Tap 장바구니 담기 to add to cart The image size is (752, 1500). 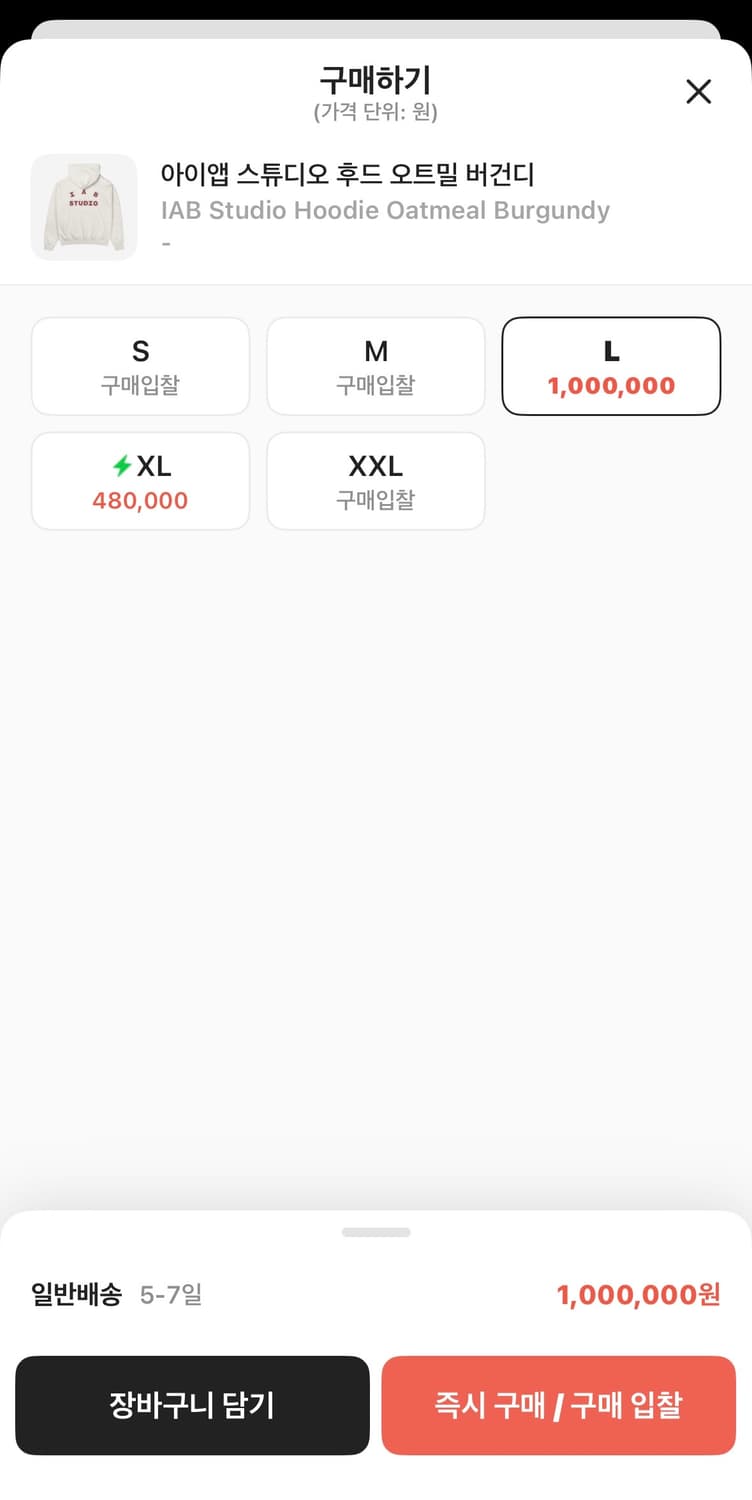pos(192,1405)
